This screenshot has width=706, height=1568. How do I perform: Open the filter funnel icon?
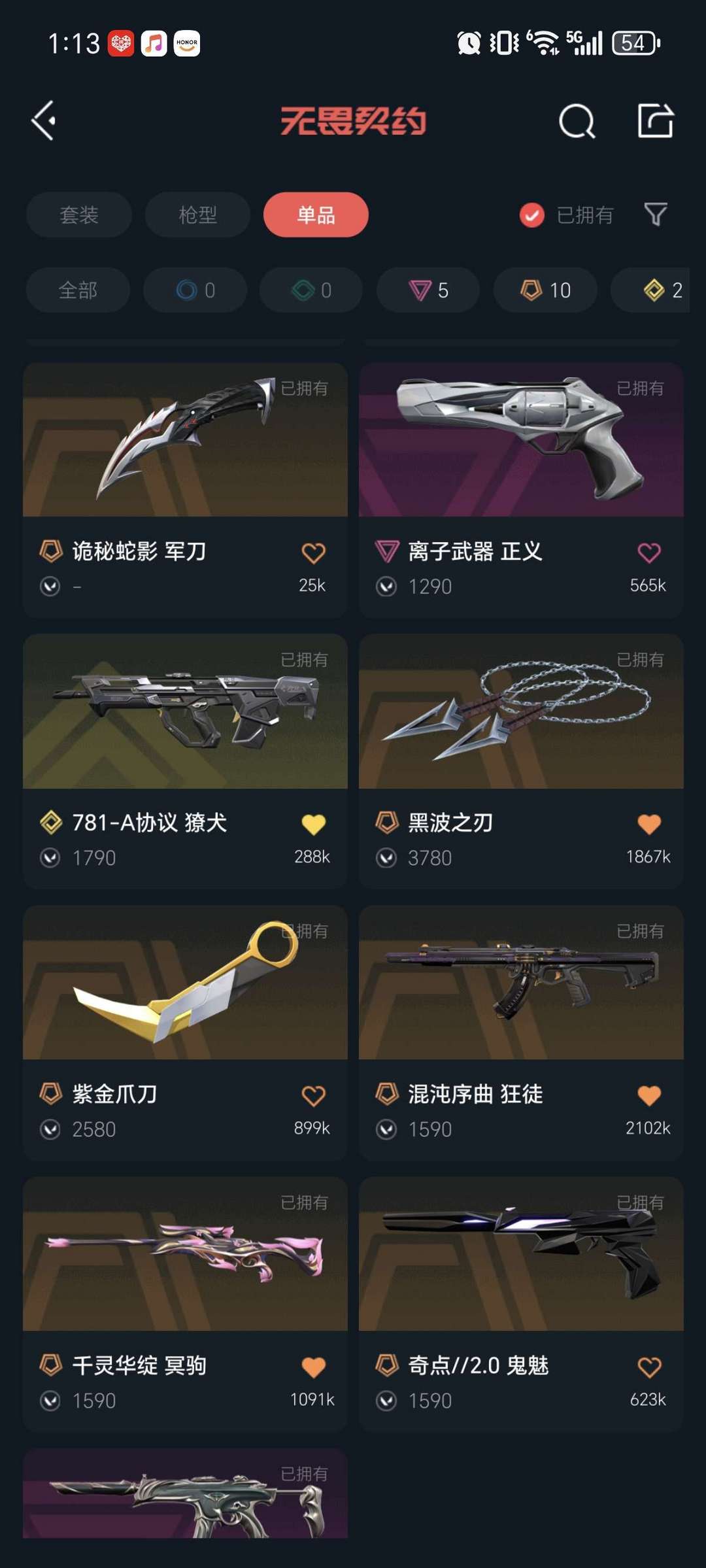point(657,215)
